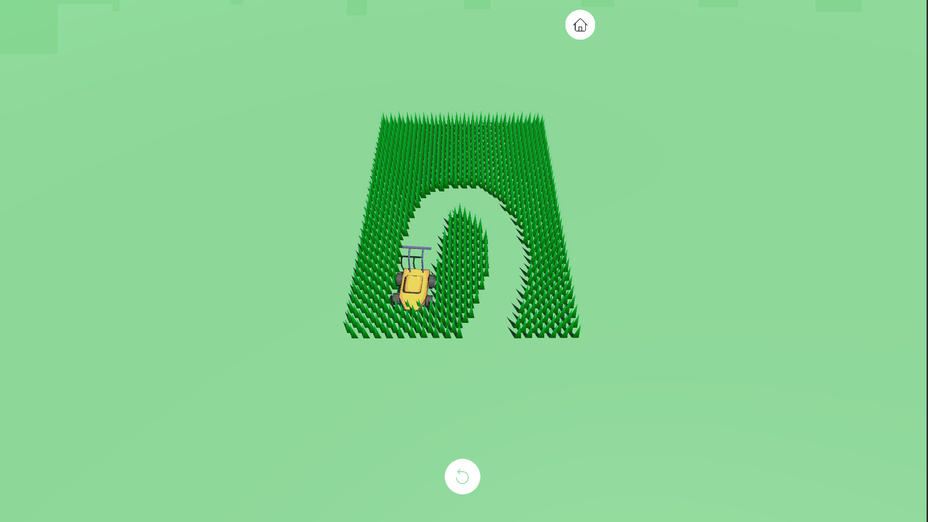Go to the home menu

580,25
